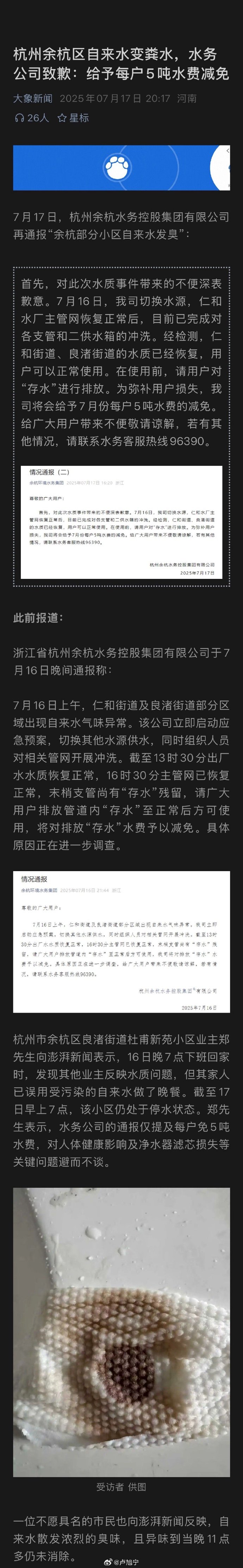Open the blue paw banner
This screenshot has height=1568, width=243.
[x=121, y=168]
